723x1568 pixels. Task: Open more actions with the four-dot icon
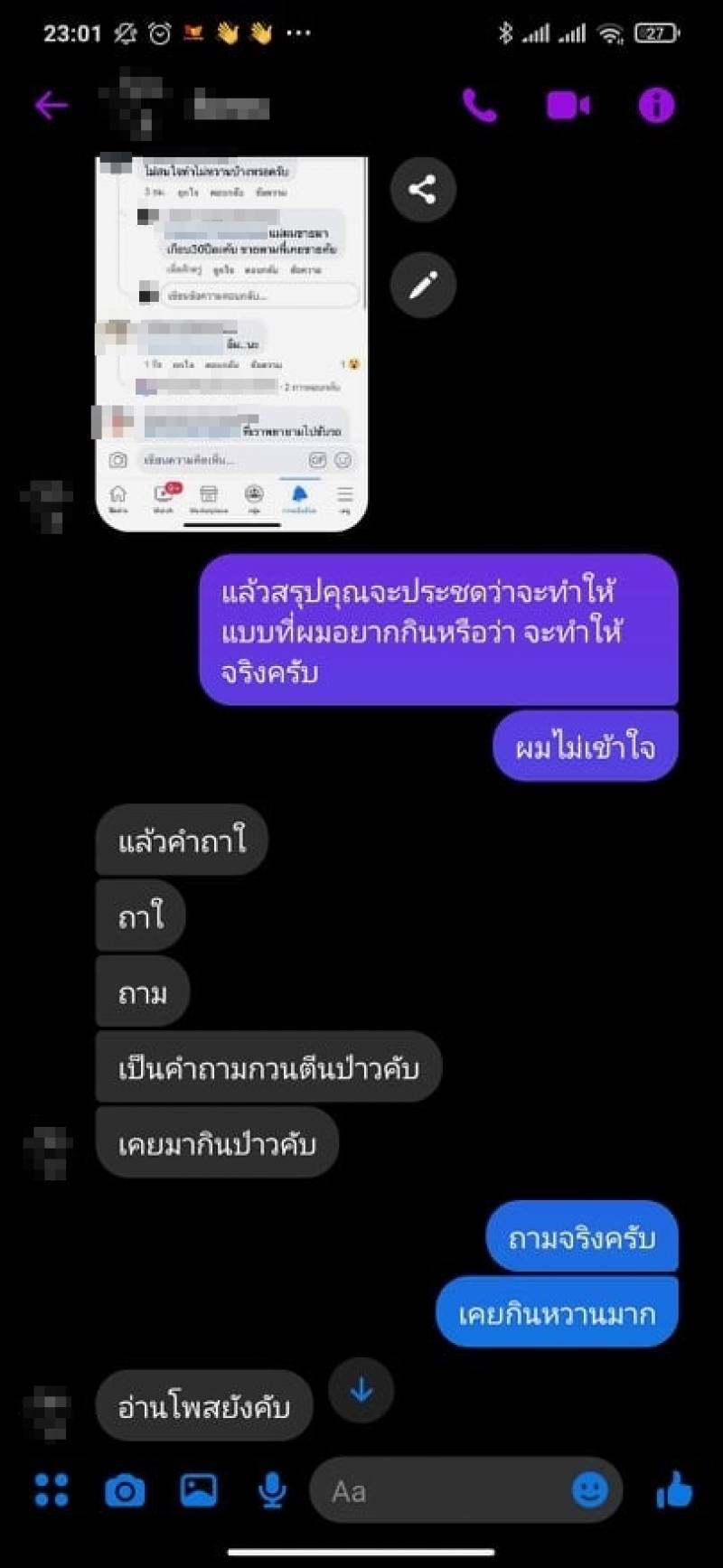click(52, 1489)
